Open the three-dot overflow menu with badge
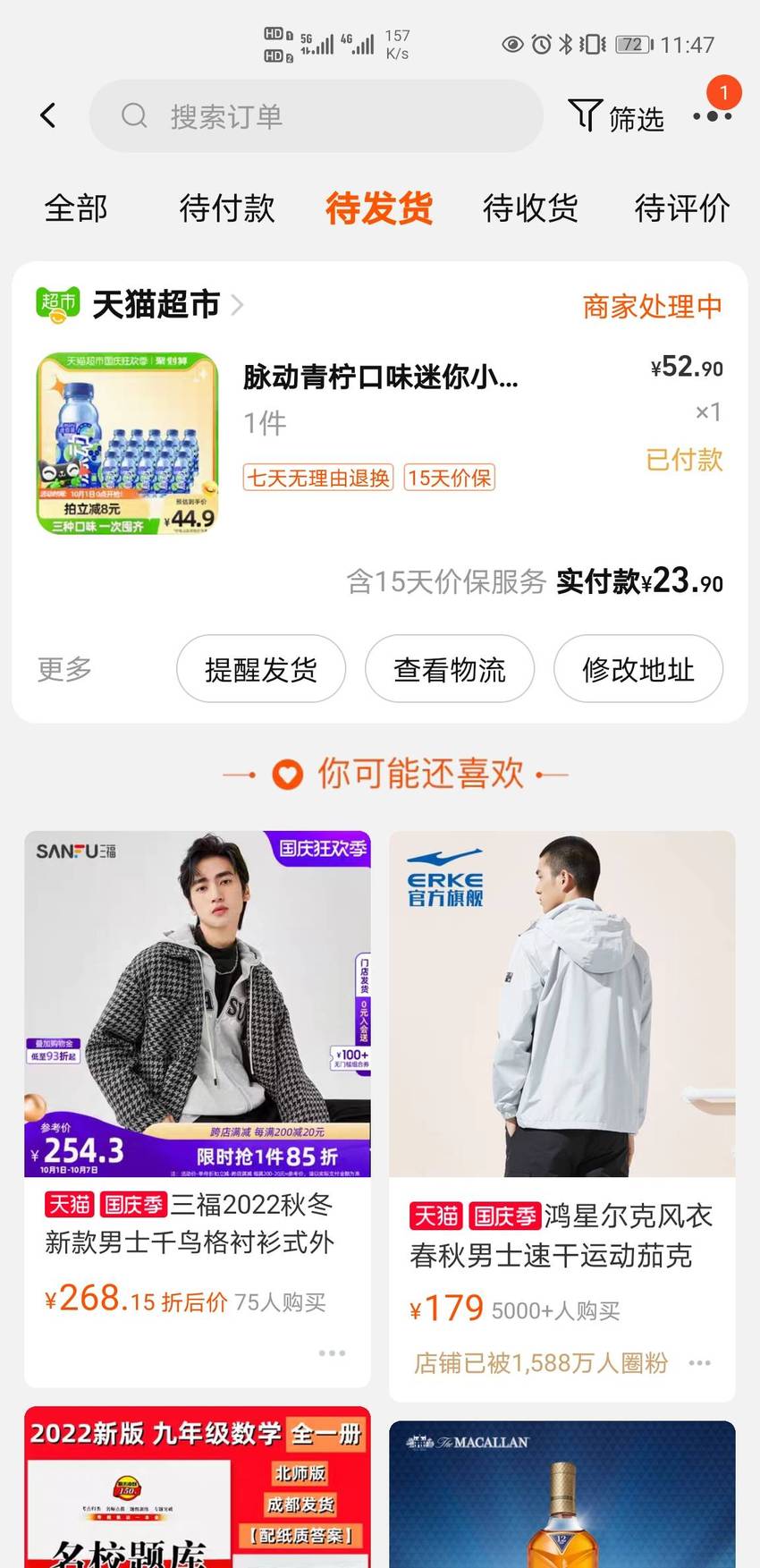 (x=713, y=115)
